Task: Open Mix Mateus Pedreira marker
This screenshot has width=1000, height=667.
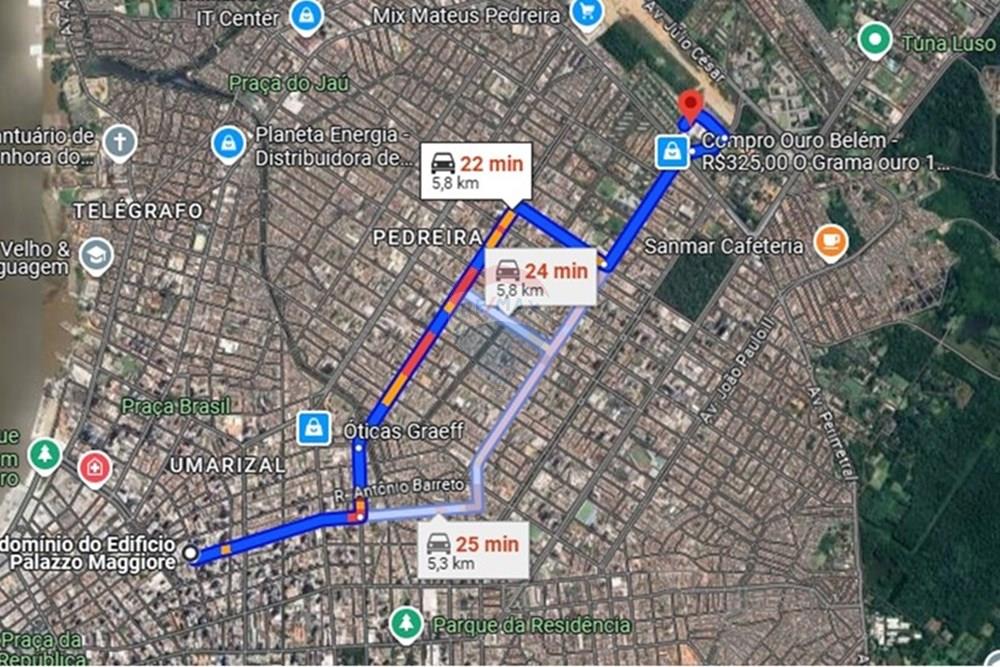Action: 586,14
